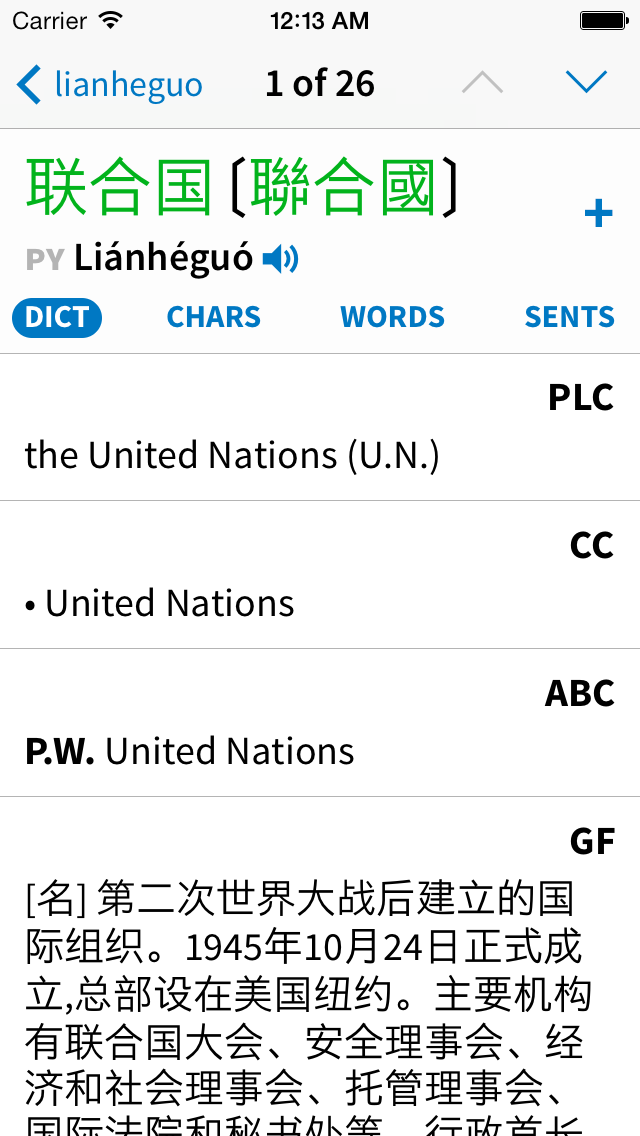This screenshot has width=640, height=1136.
Task: Switch to the SENTS tab
Action: click(x=570, y=317)
